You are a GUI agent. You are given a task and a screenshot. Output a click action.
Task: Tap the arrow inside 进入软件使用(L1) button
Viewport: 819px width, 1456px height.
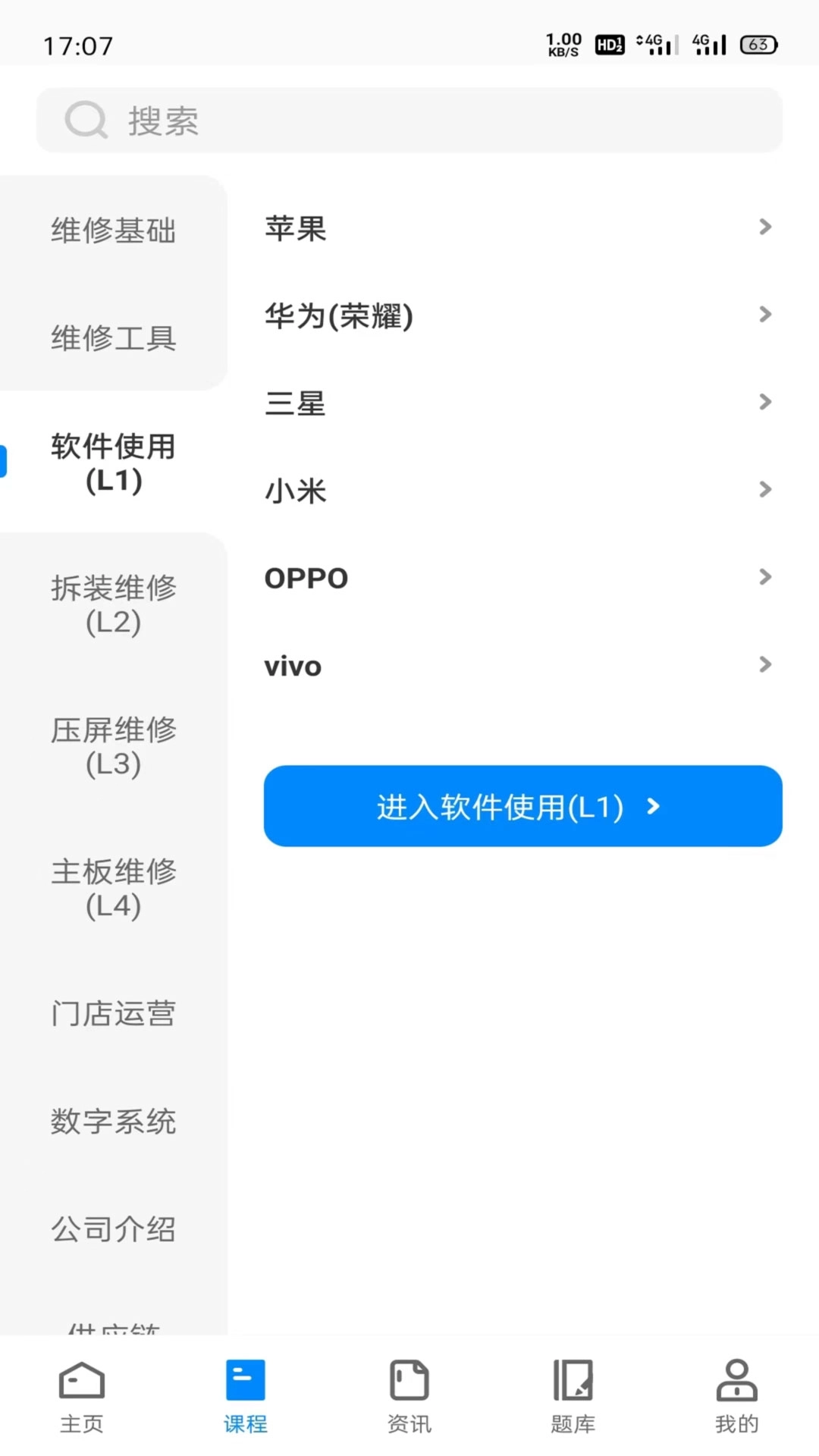point(652,807)
